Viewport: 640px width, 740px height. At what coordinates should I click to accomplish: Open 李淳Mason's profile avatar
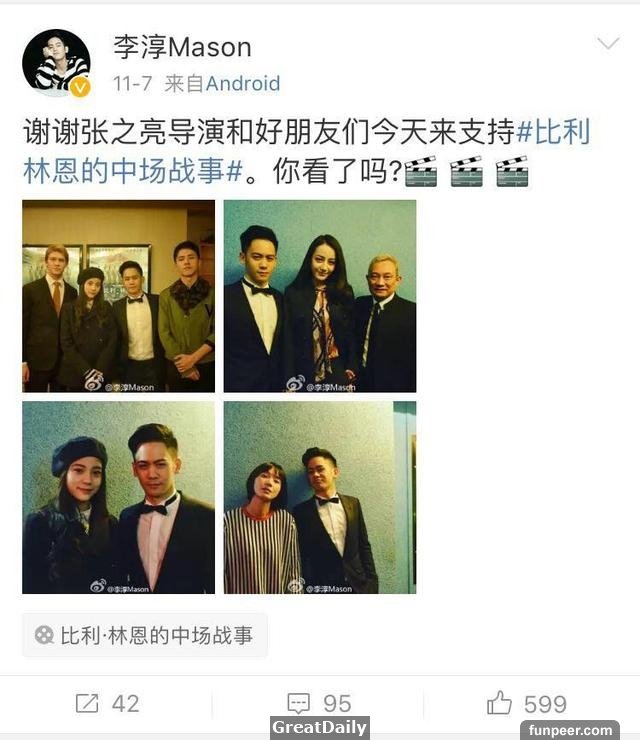pos(56,63)
